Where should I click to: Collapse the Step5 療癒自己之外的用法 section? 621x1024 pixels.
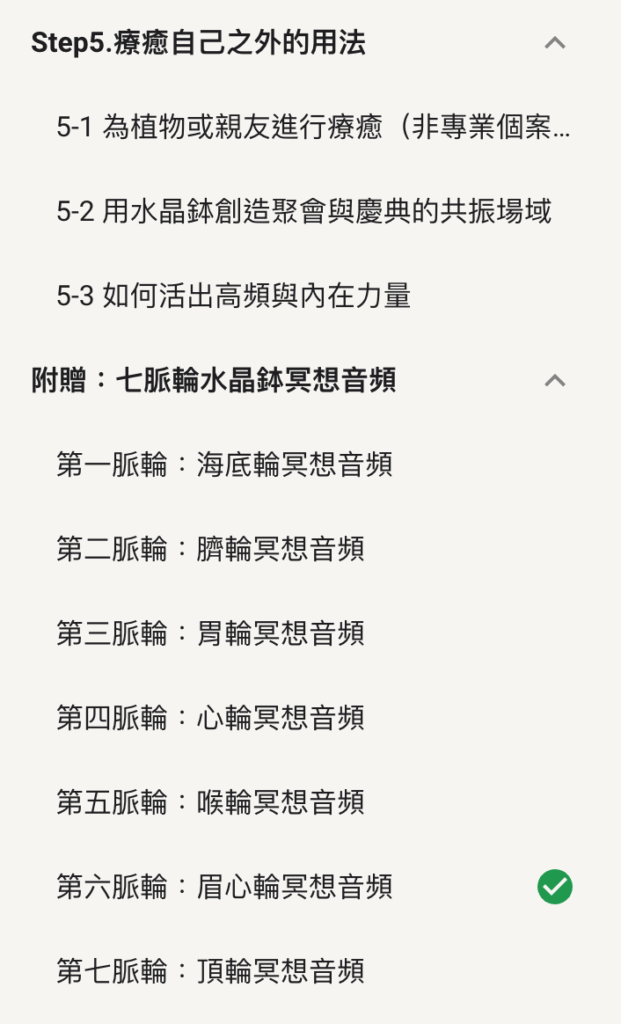click(x=554, y=43)
